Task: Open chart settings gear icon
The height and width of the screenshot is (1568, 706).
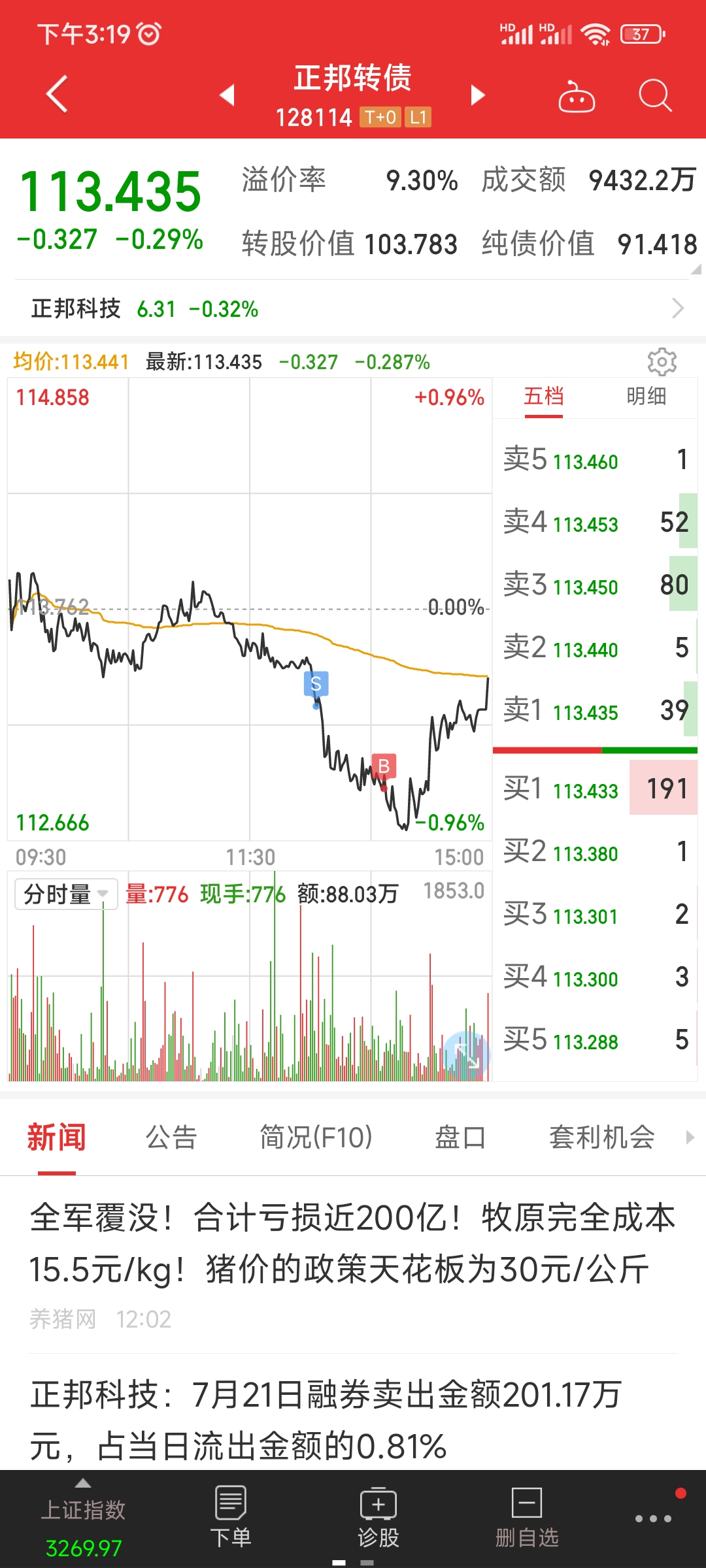Action: coord(662,361)
